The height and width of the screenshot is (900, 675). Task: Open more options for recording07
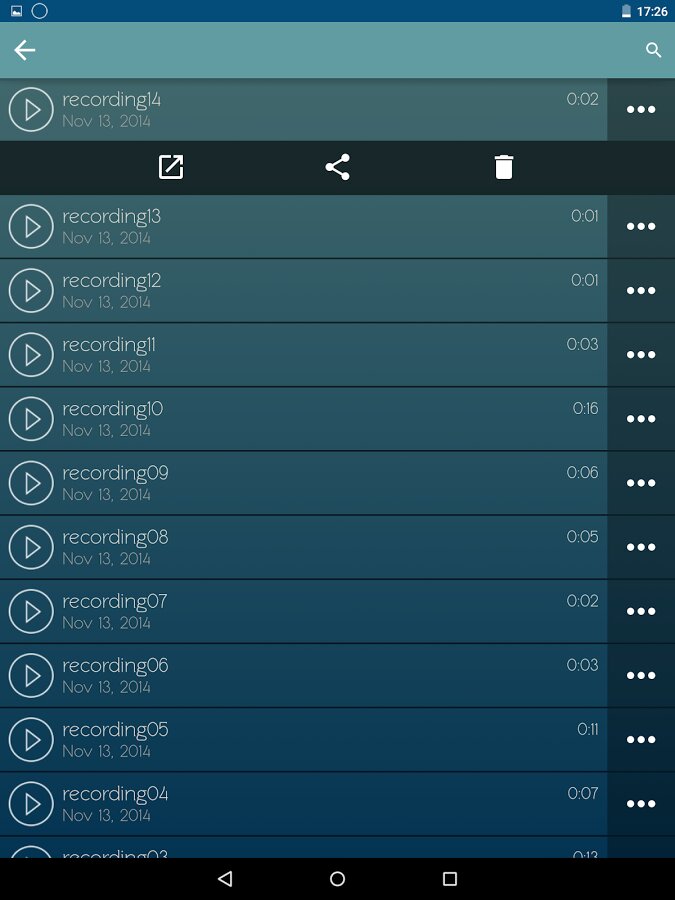pos(640,610)
